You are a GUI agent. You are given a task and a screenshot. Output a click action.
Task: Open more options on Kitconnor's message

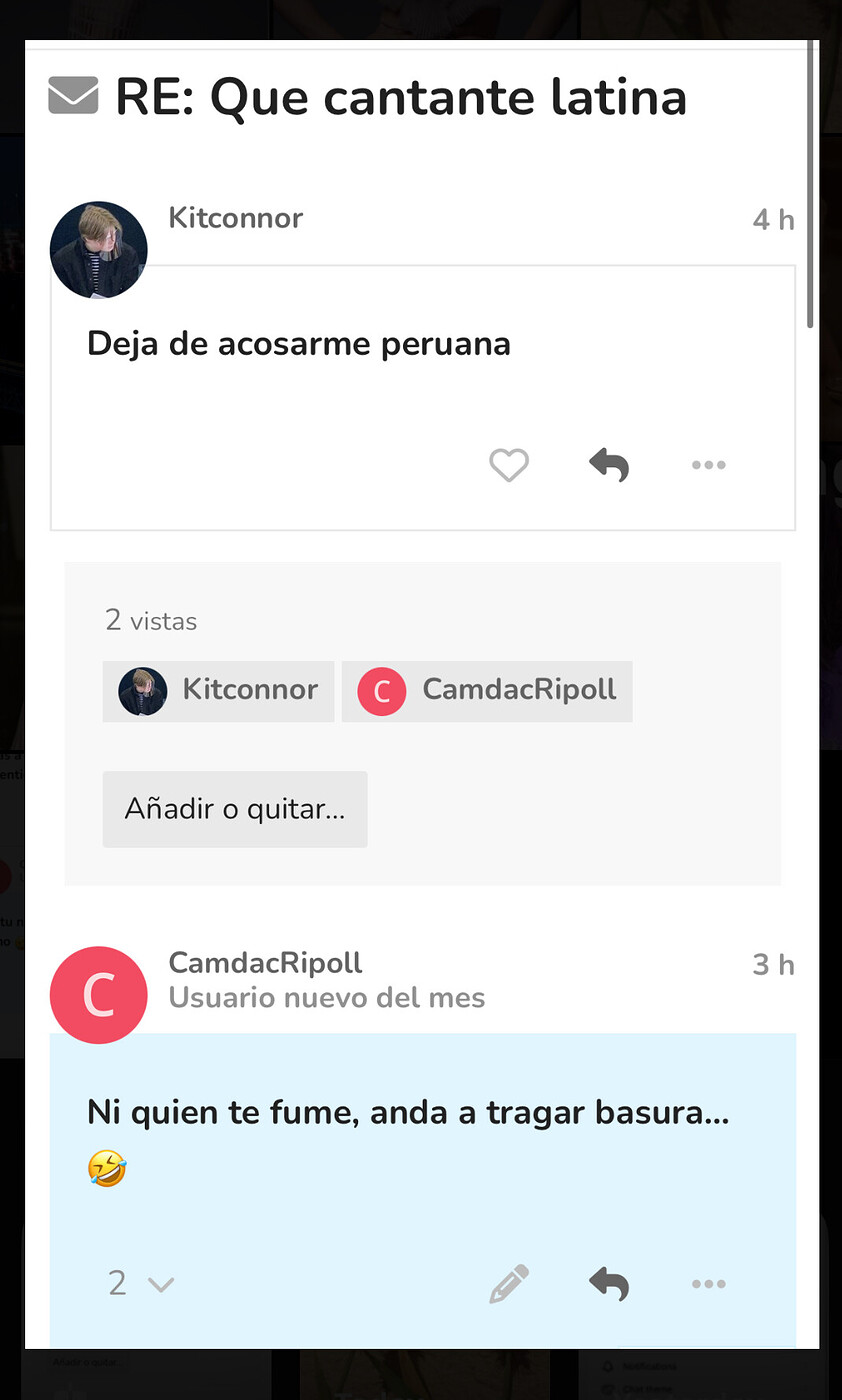click(x=708, y=465)
